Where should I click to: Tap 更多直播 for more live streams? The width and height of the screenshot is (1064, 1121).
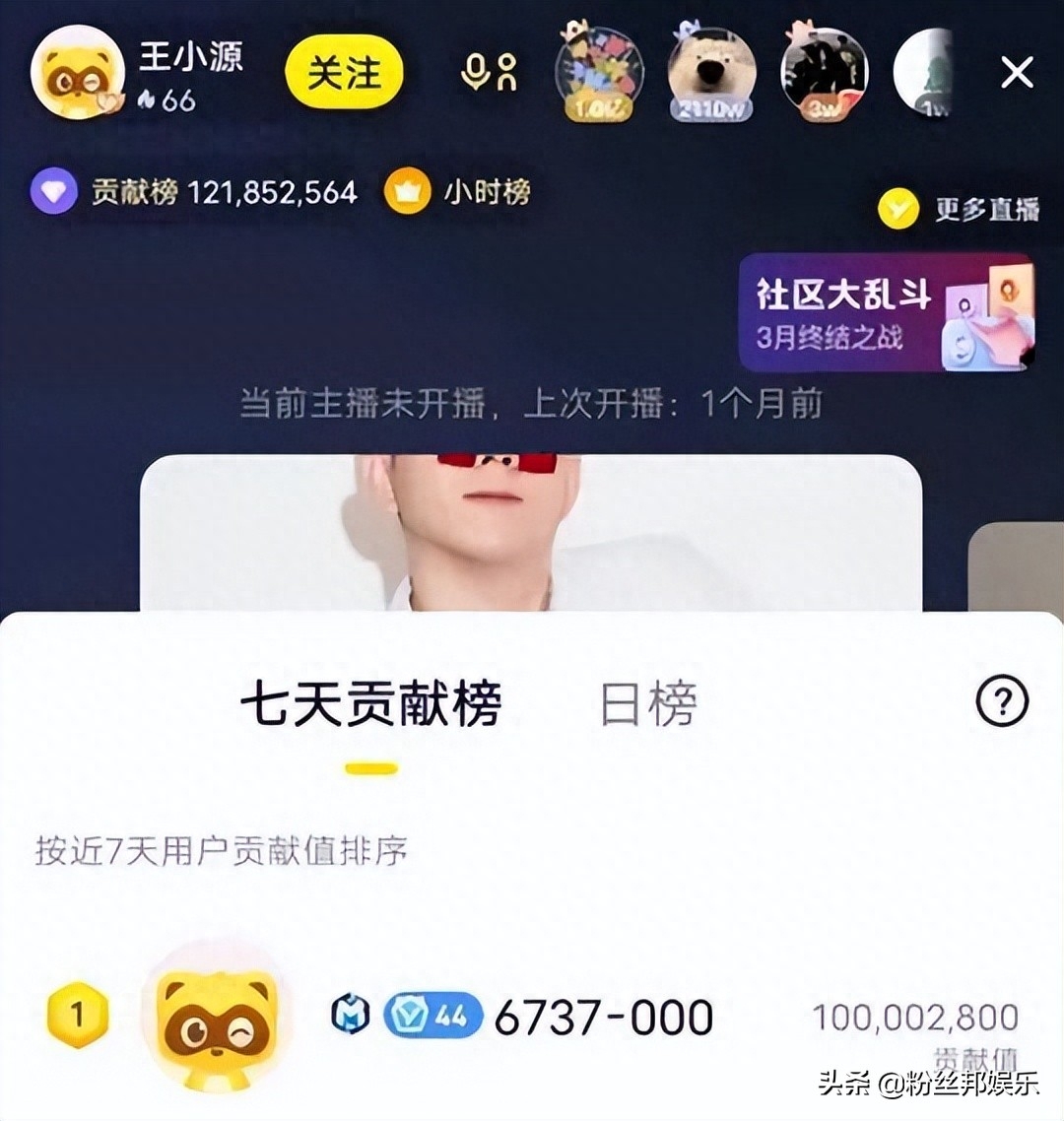click(x=959, y=209)
